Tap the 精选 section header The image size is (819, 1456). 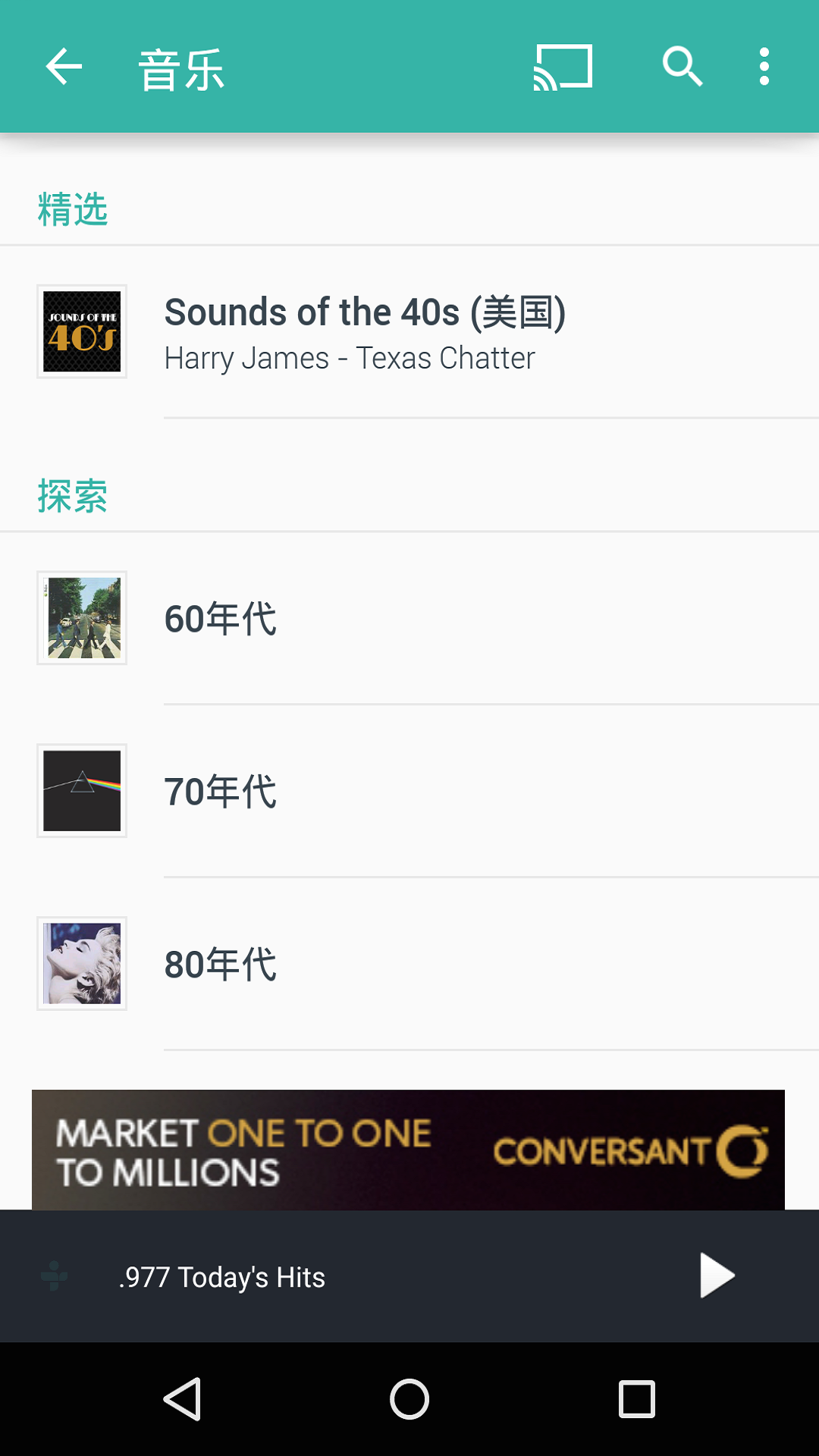pos(72,207)
